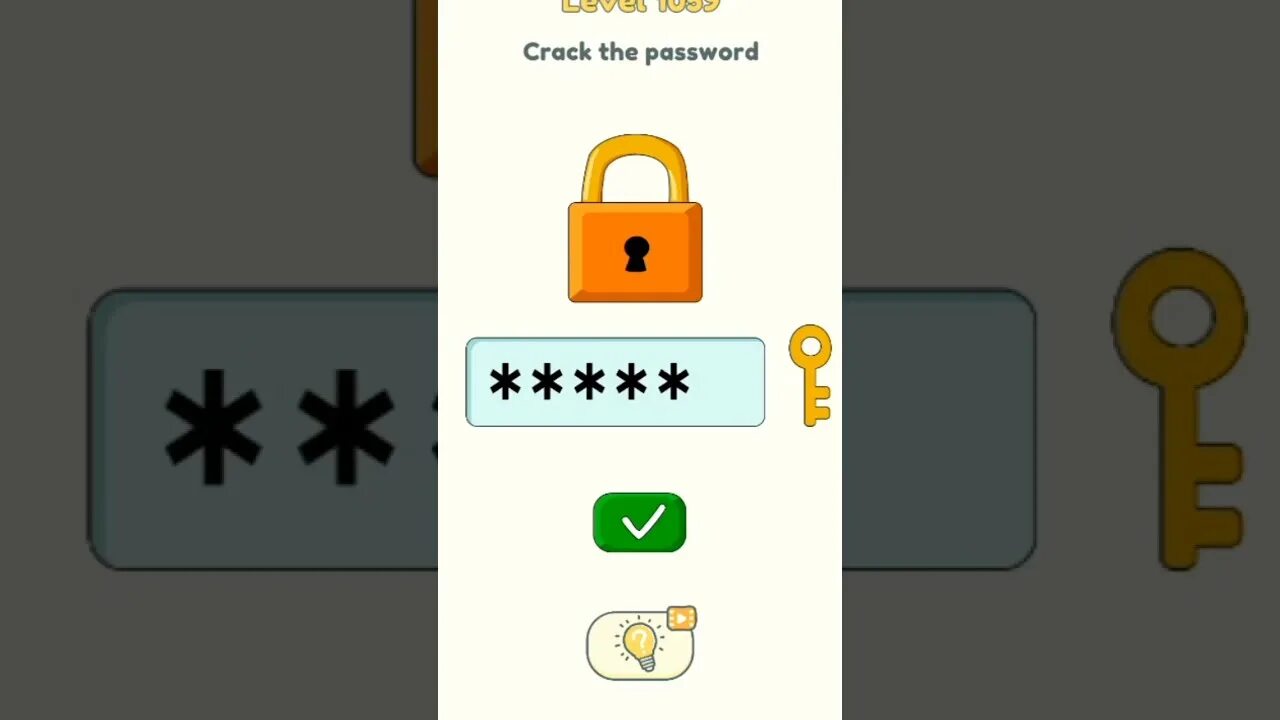Screen dimensions: 1280x720
Task: Confirm the answer with the green checkmark
Action: [639, 522]
